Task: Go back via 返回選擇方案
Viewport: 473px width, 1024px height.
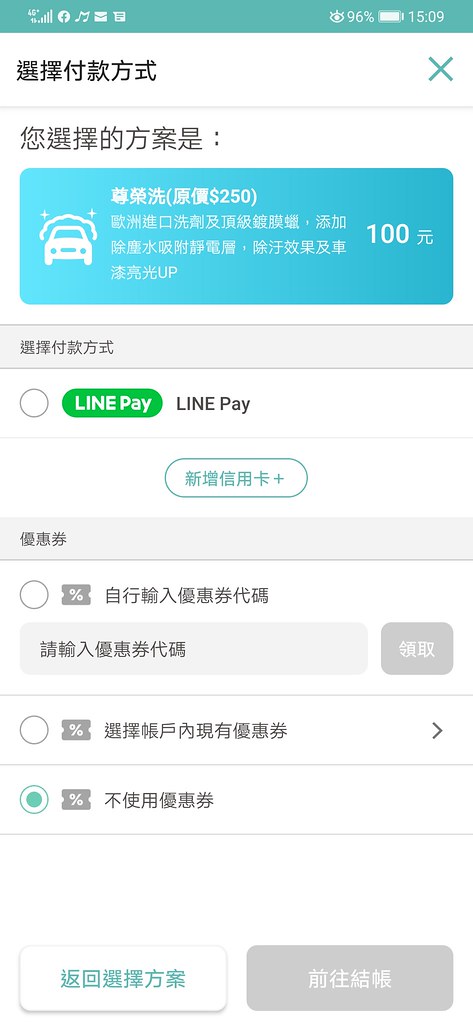Action: (x=123, y=978)
